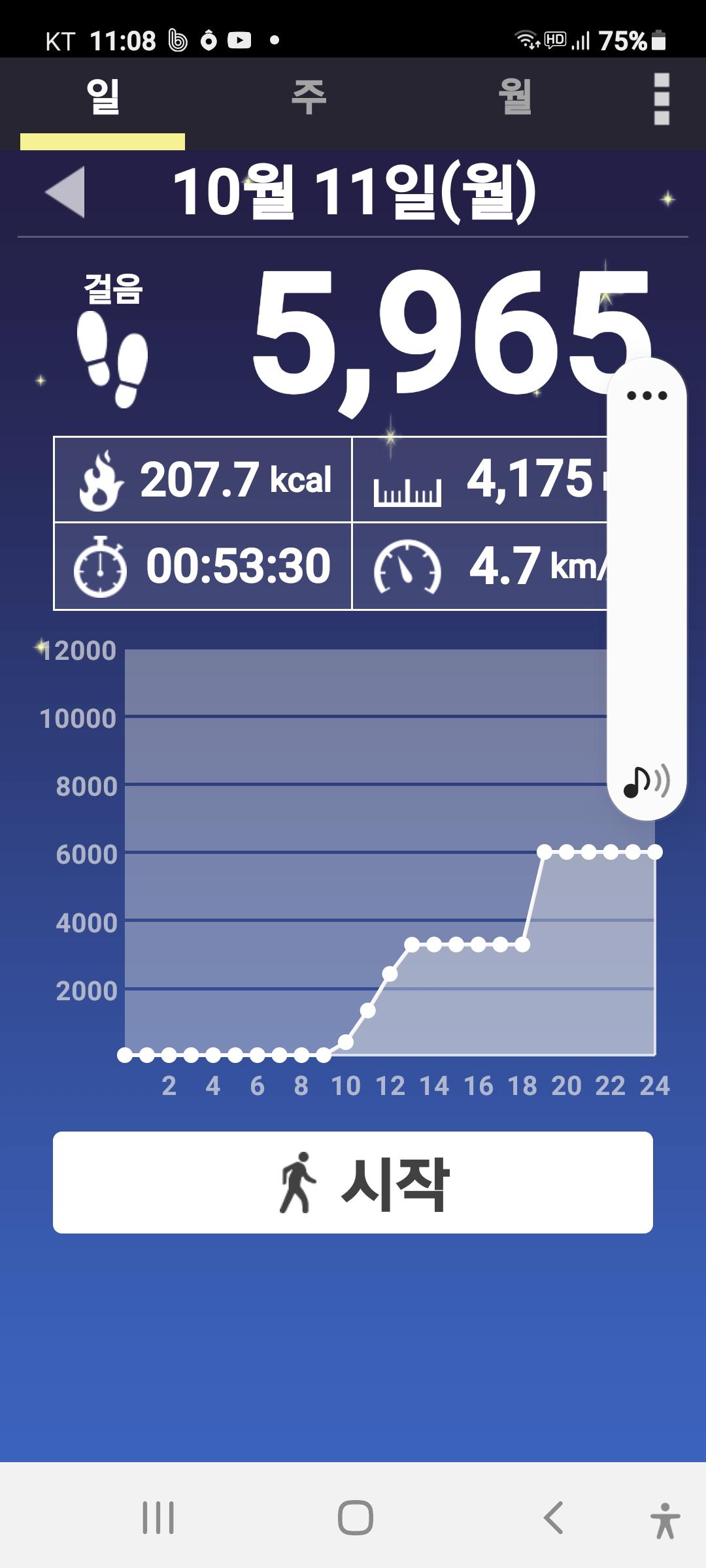This screenshot has height=1568, width=706.
Task: Tap the music sound icon on floating panel
Action: [646, 781]
